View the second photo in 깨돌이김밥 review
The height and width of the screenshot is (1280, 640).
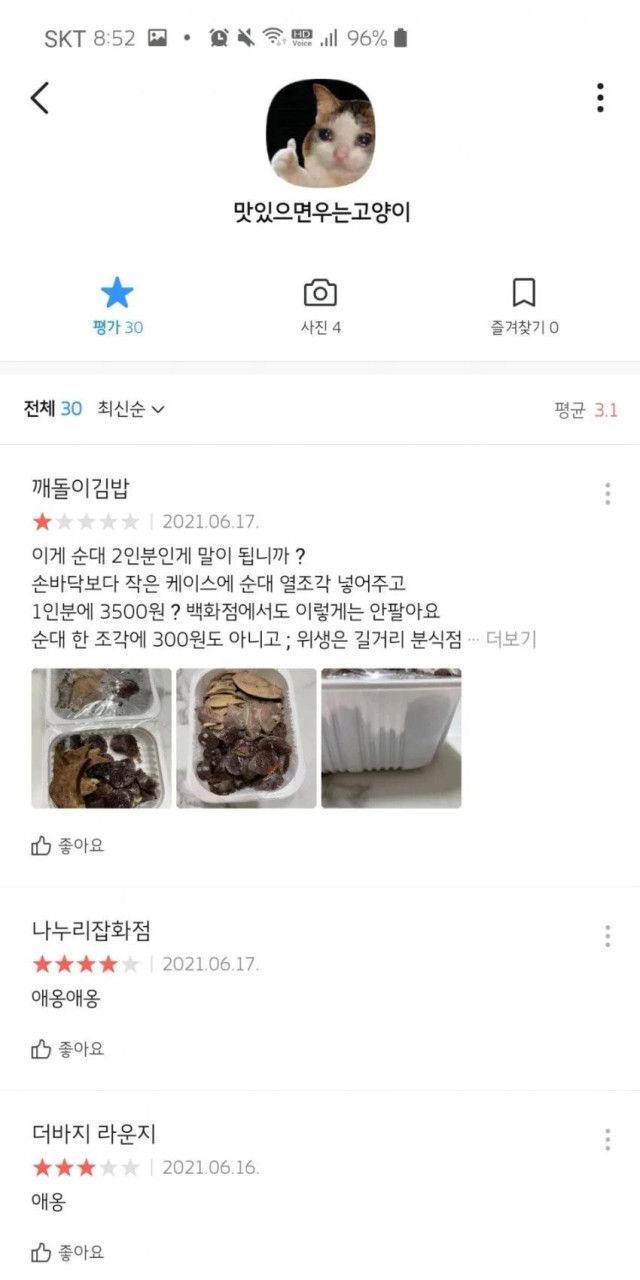point(246,738)
